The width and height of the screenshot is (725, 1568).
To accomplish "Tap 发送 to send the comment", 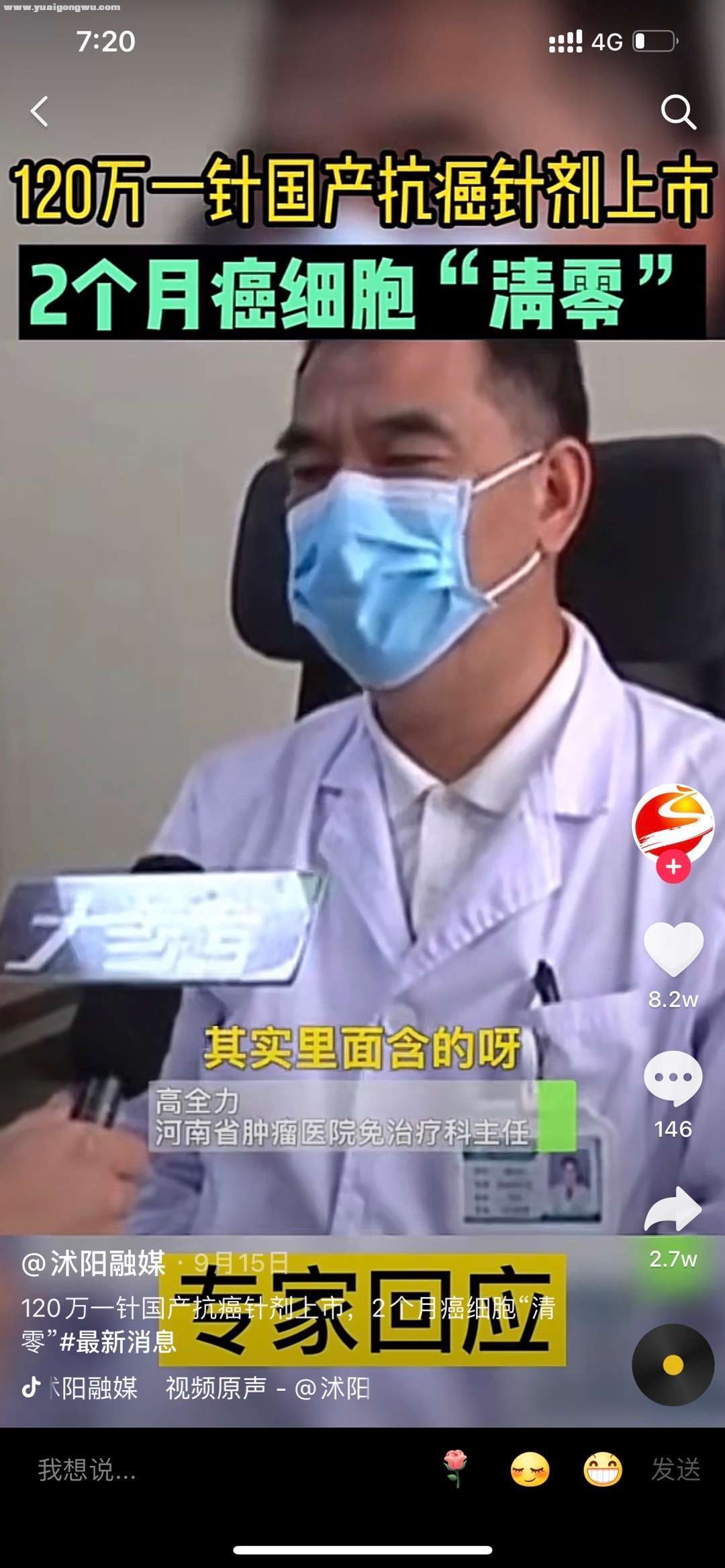I will click(675, 1469).
